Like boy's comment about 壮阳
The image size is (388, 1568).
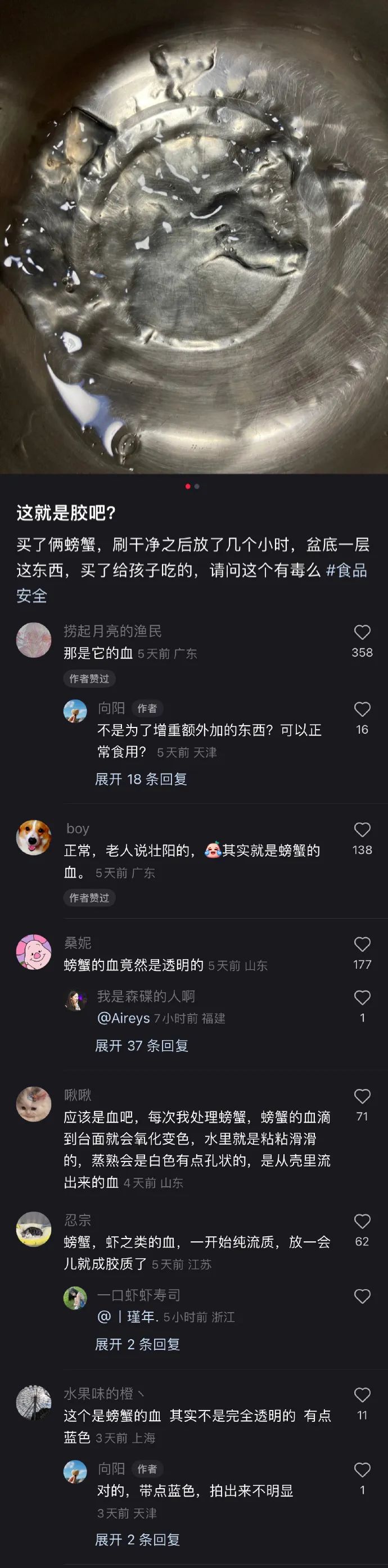click(362, 830)
